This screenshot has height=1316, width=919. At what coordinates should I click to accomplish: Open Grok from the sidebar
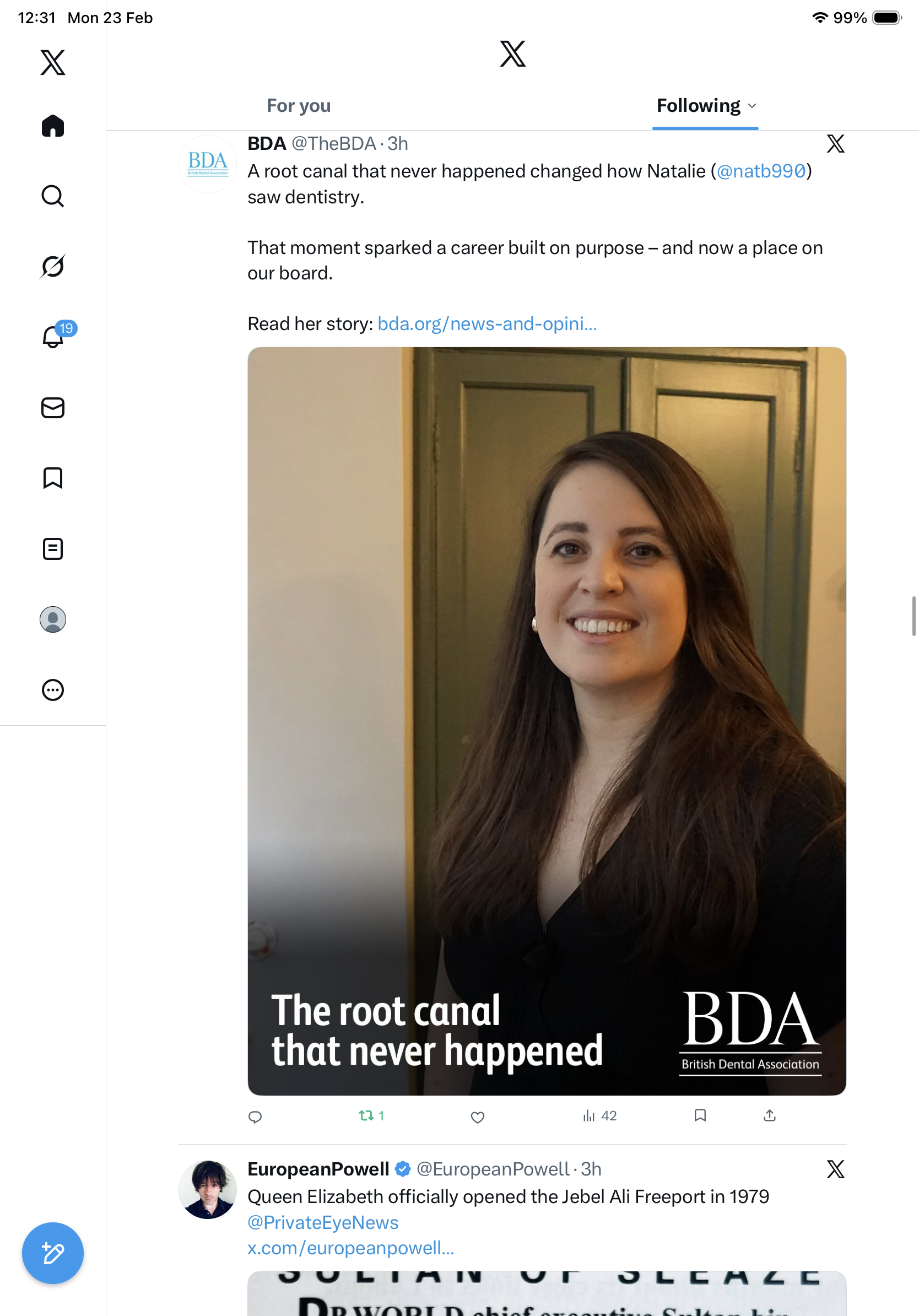coord(53,267)
